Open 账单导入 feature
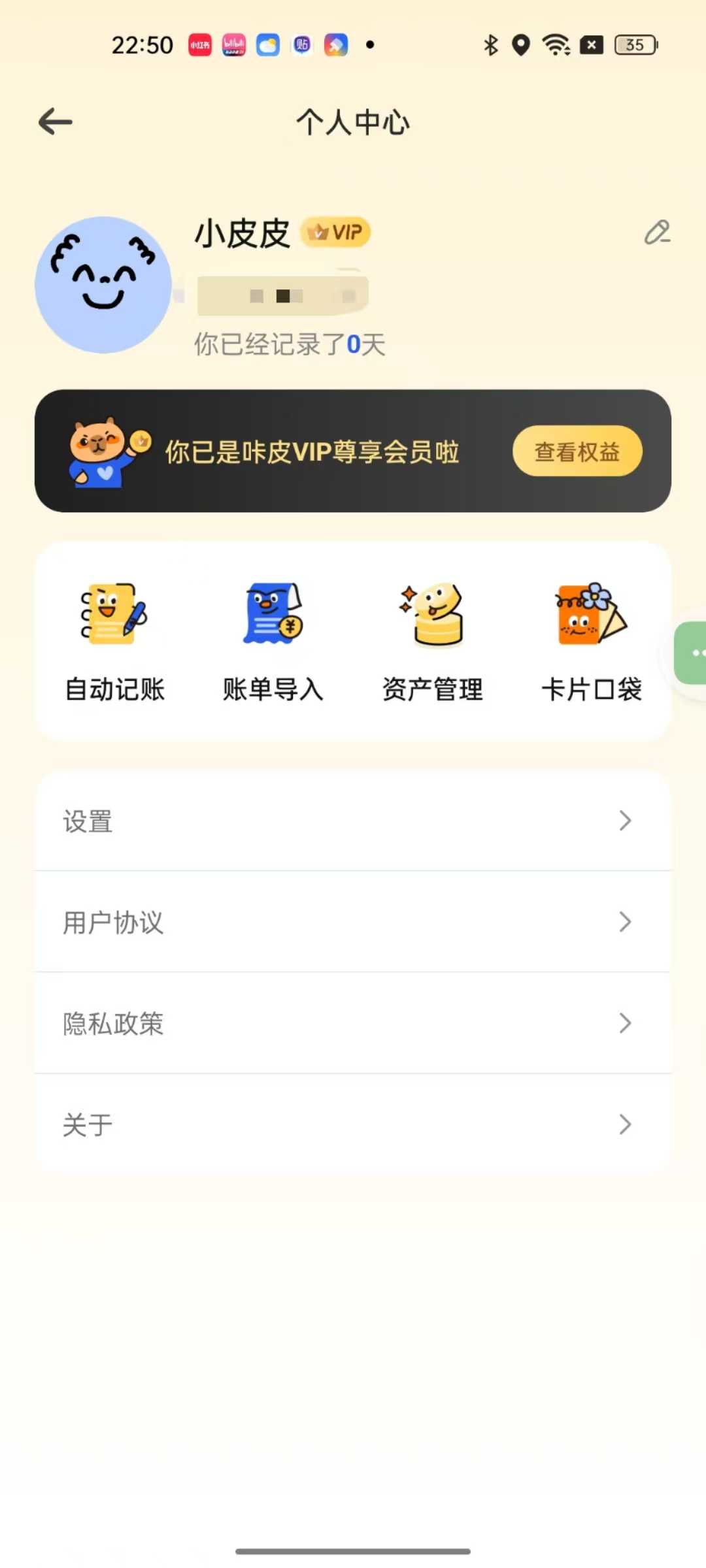The width and height of the screenshot is (706, 1568). click(x=273, y=642)
